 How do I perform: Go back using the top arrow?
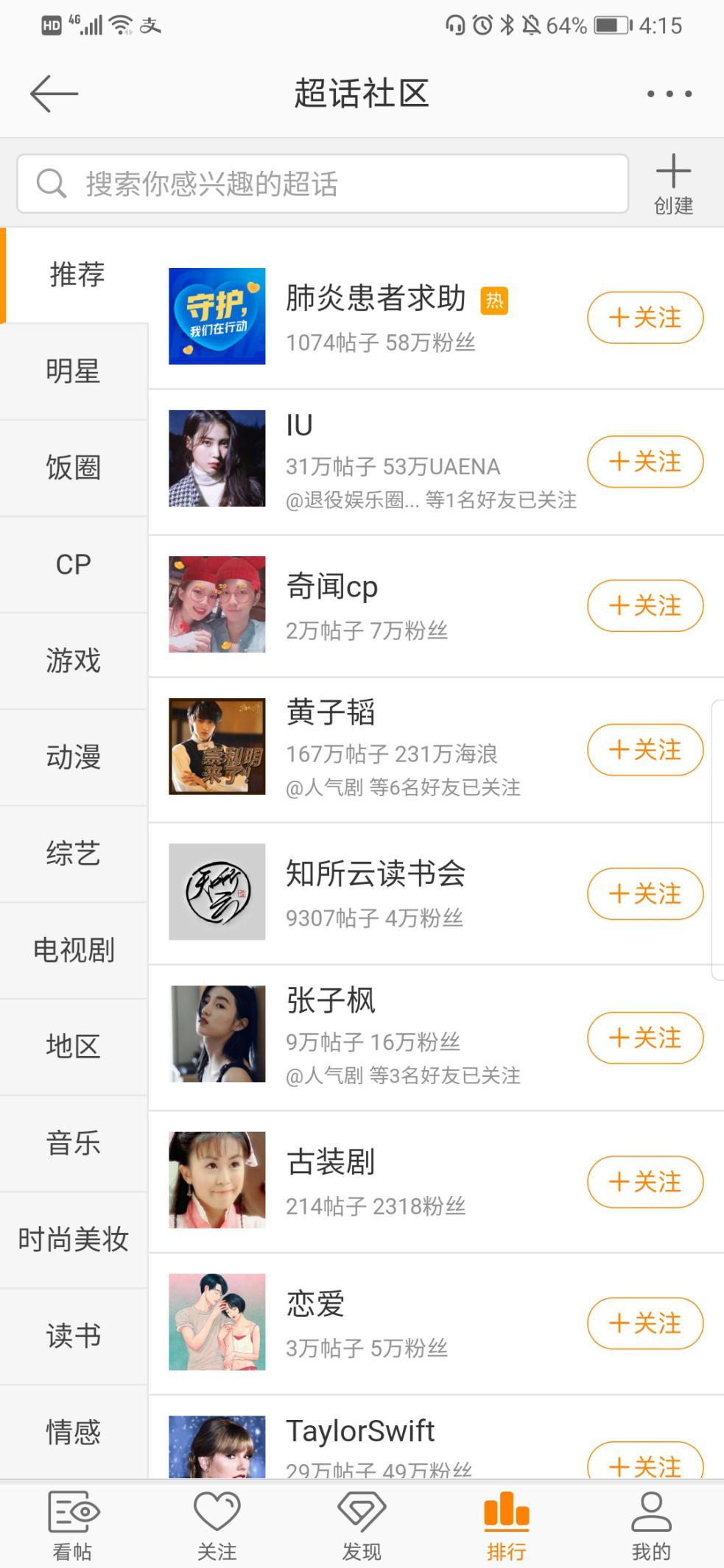click(54, 94)
